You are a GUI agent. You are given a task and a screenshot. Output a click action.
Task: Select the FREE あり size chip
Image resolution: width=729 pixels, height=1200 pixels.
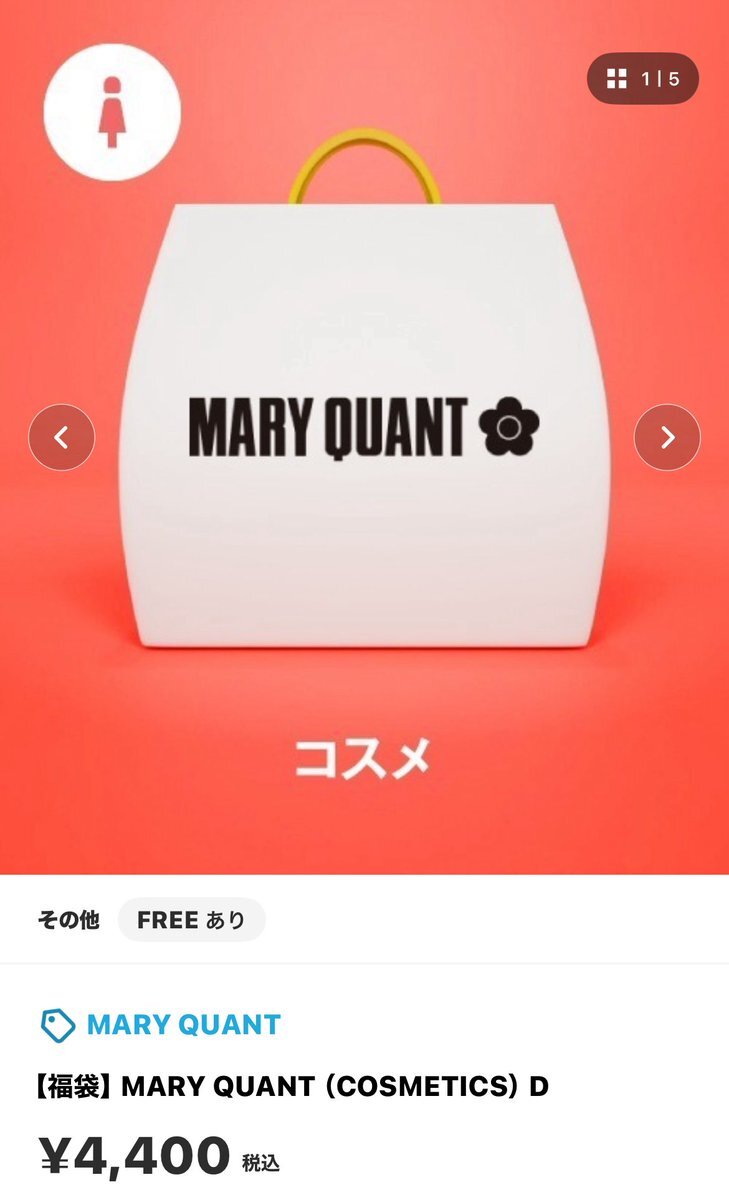click(x=191, y=920)
